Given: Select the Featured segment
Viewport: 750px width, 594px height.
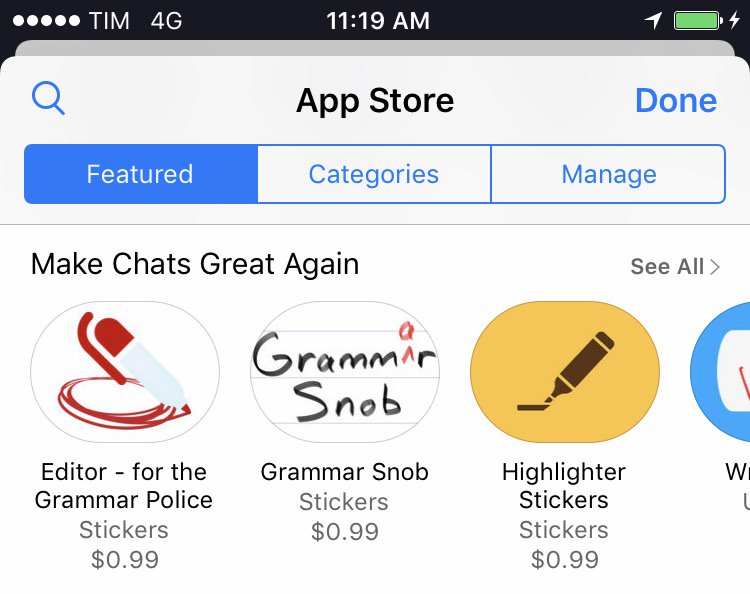Looking at the screenshot, I should click(x=140, y=174).
